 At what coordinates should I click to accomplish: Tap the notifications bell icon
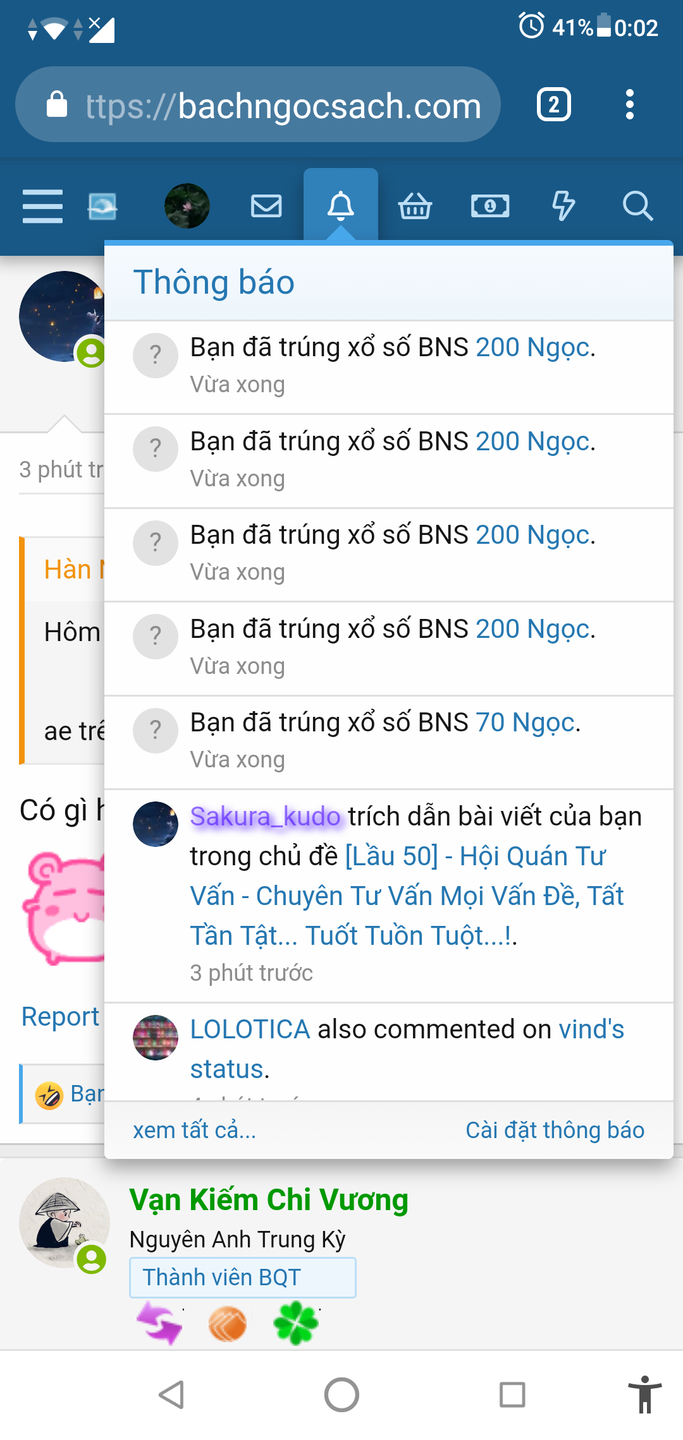[341, 206]
